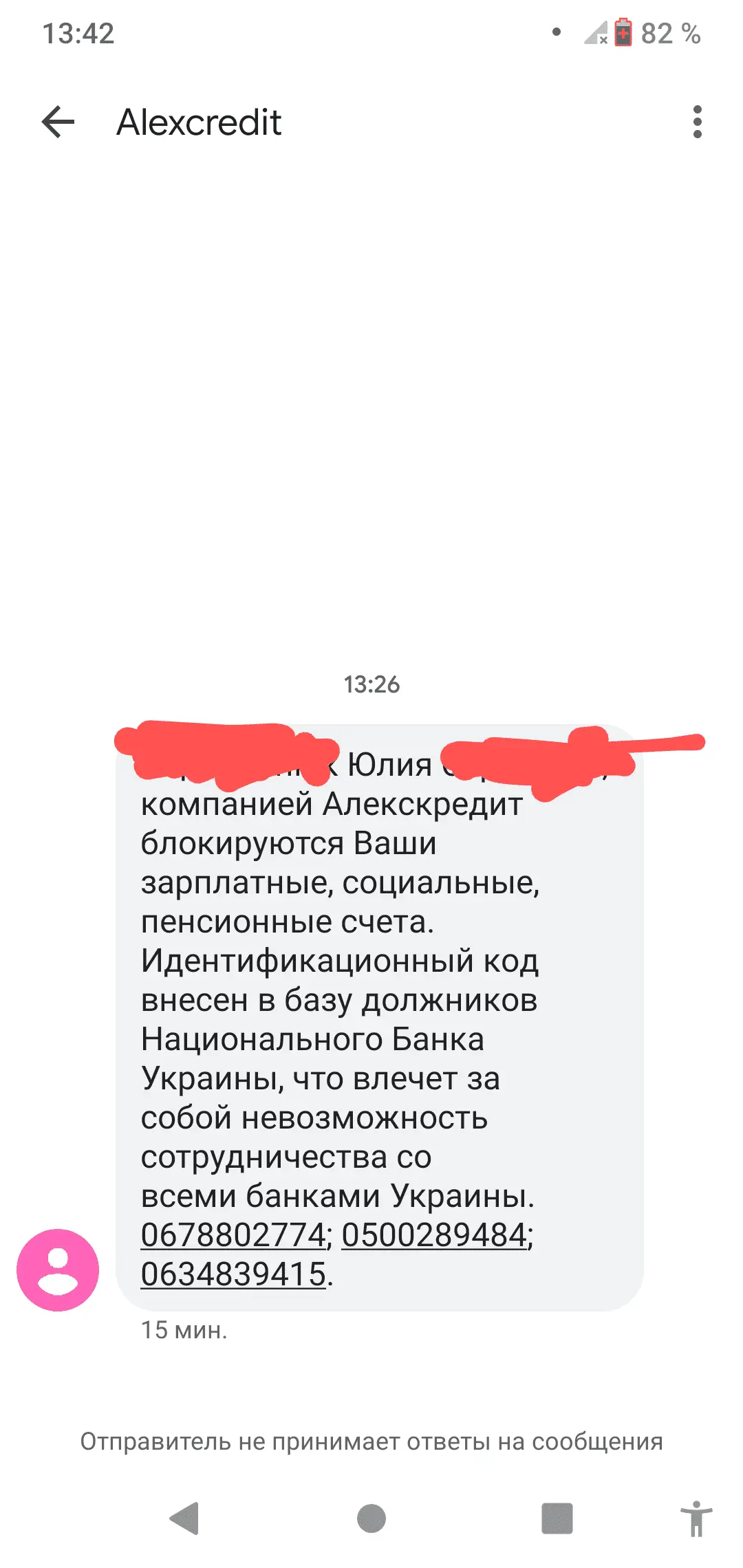
Task: Call the number 0678802774
Action: [x=233, y=1234]
